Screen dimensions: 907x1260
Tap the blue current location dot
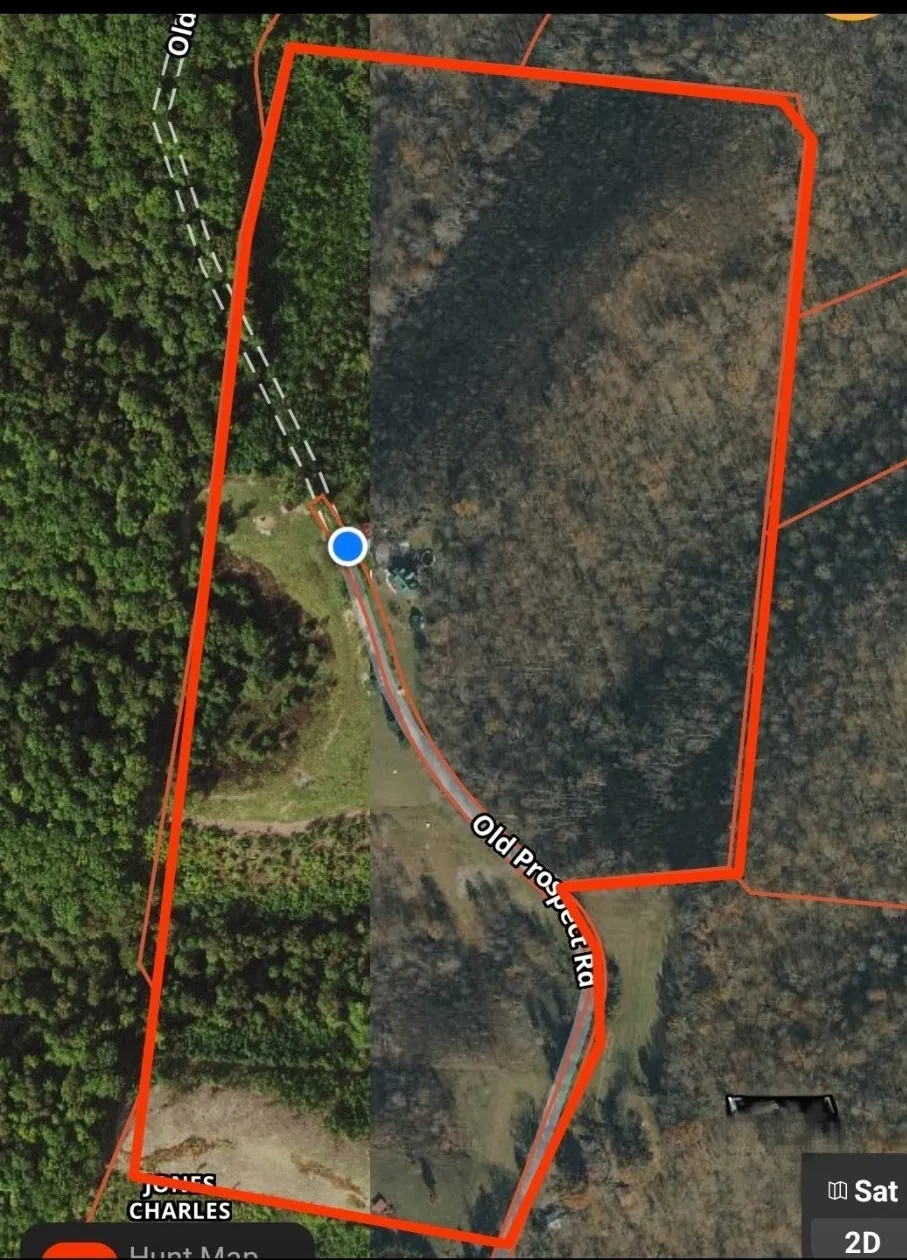[x=347, y=547]
